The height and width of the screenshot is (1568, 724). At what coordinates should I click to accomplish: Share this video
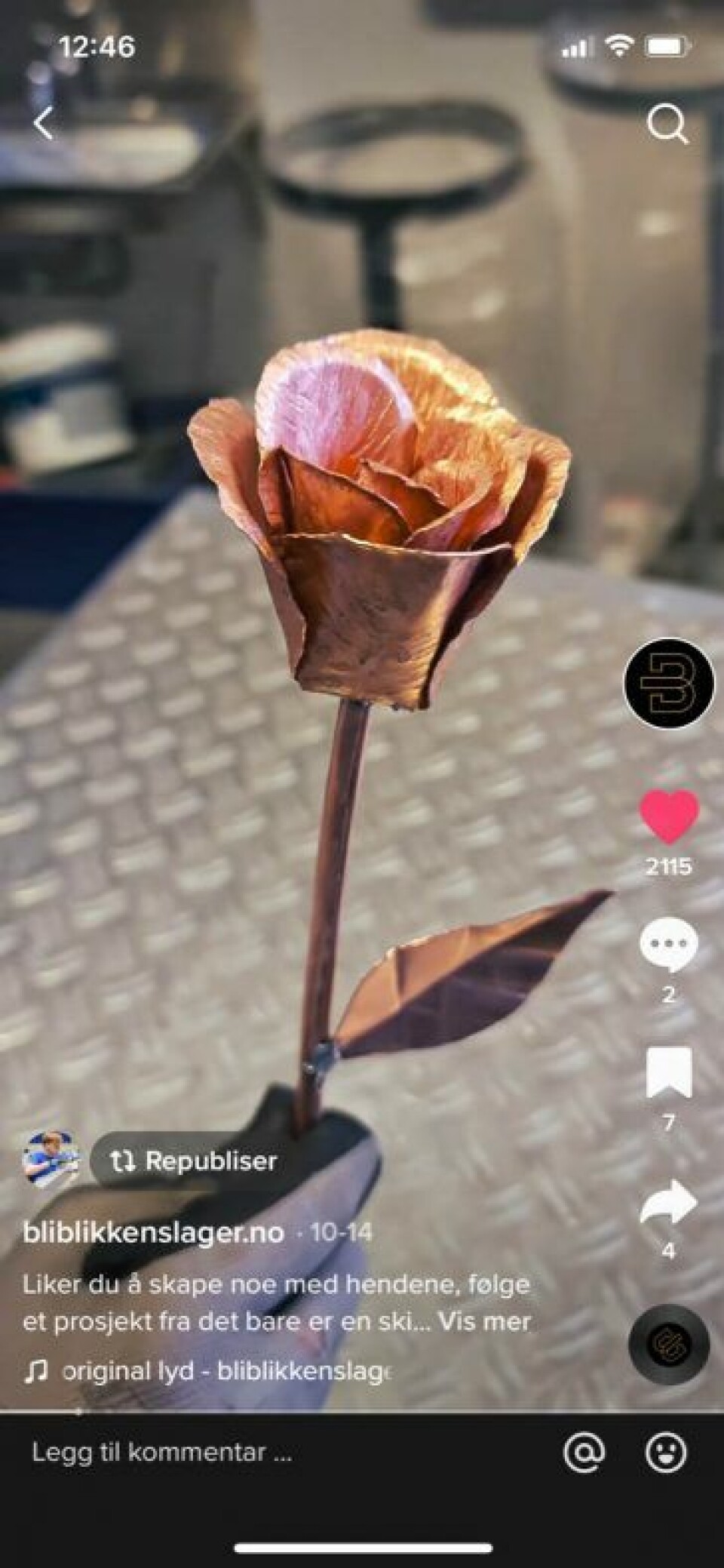point(668,1201)
